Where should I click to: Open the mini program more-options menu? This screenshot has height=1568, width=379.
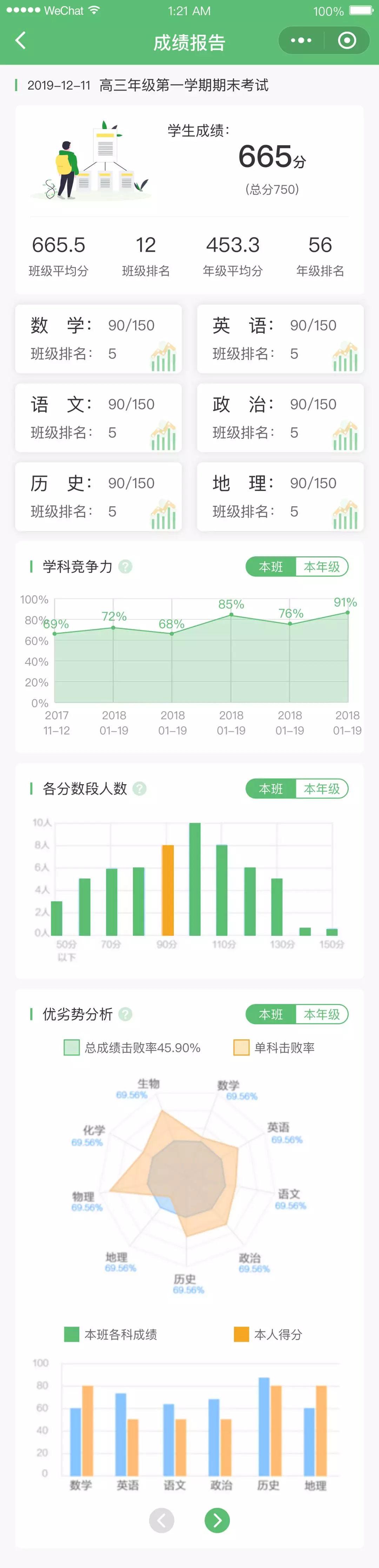click(x=301, y=41)
